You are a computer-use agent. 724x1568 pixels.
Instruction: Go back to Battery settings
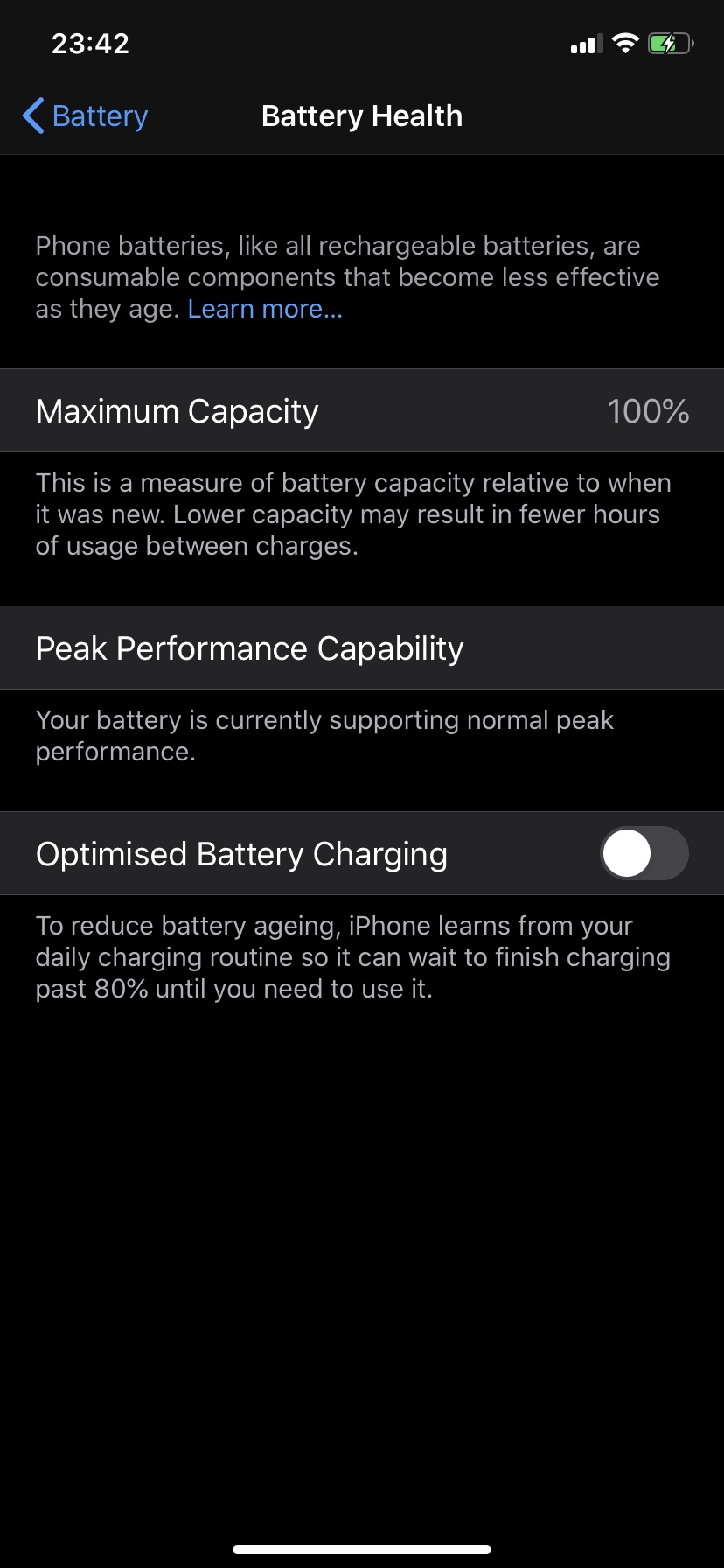click(86, 116)
